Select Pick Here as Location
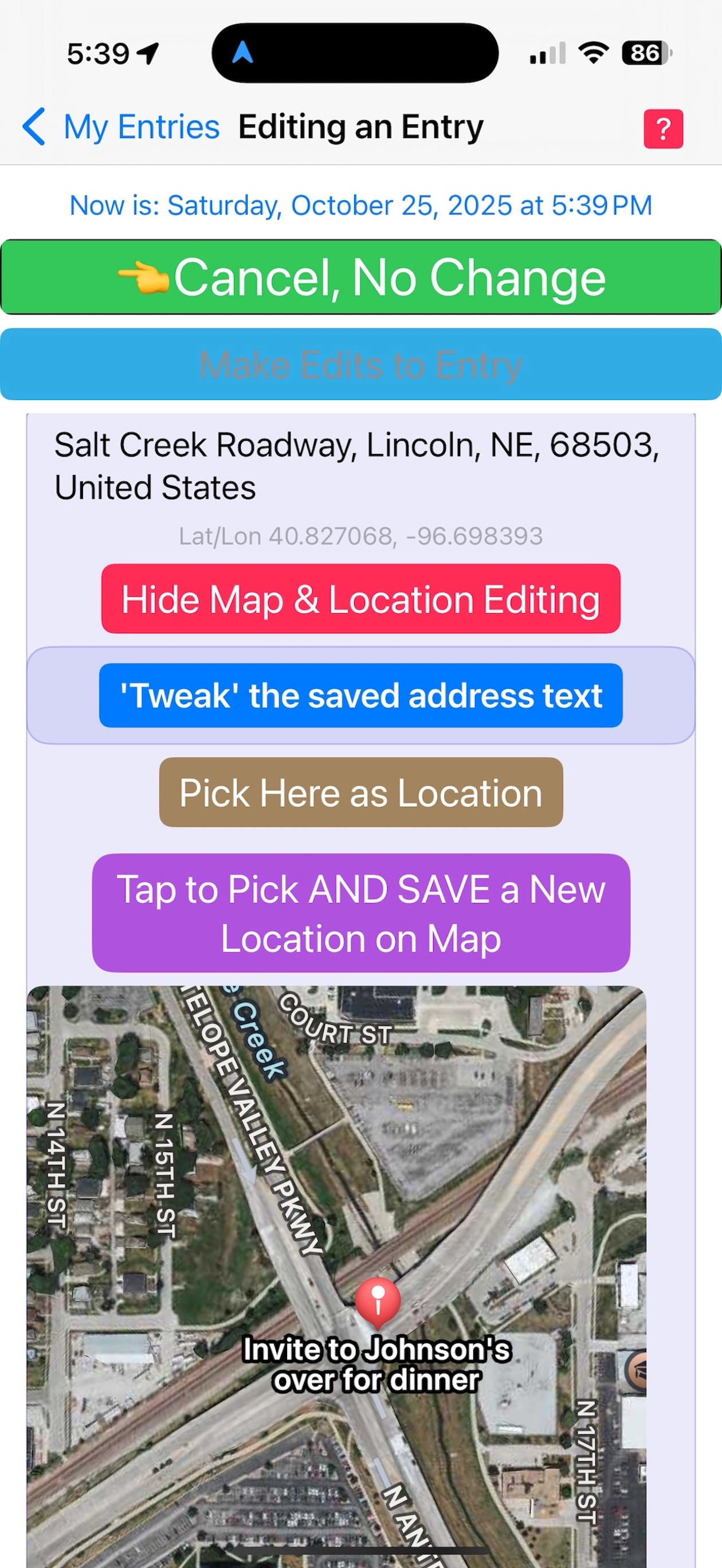Viewport: 722px width, 1568px height. click(x=361, y=793)
